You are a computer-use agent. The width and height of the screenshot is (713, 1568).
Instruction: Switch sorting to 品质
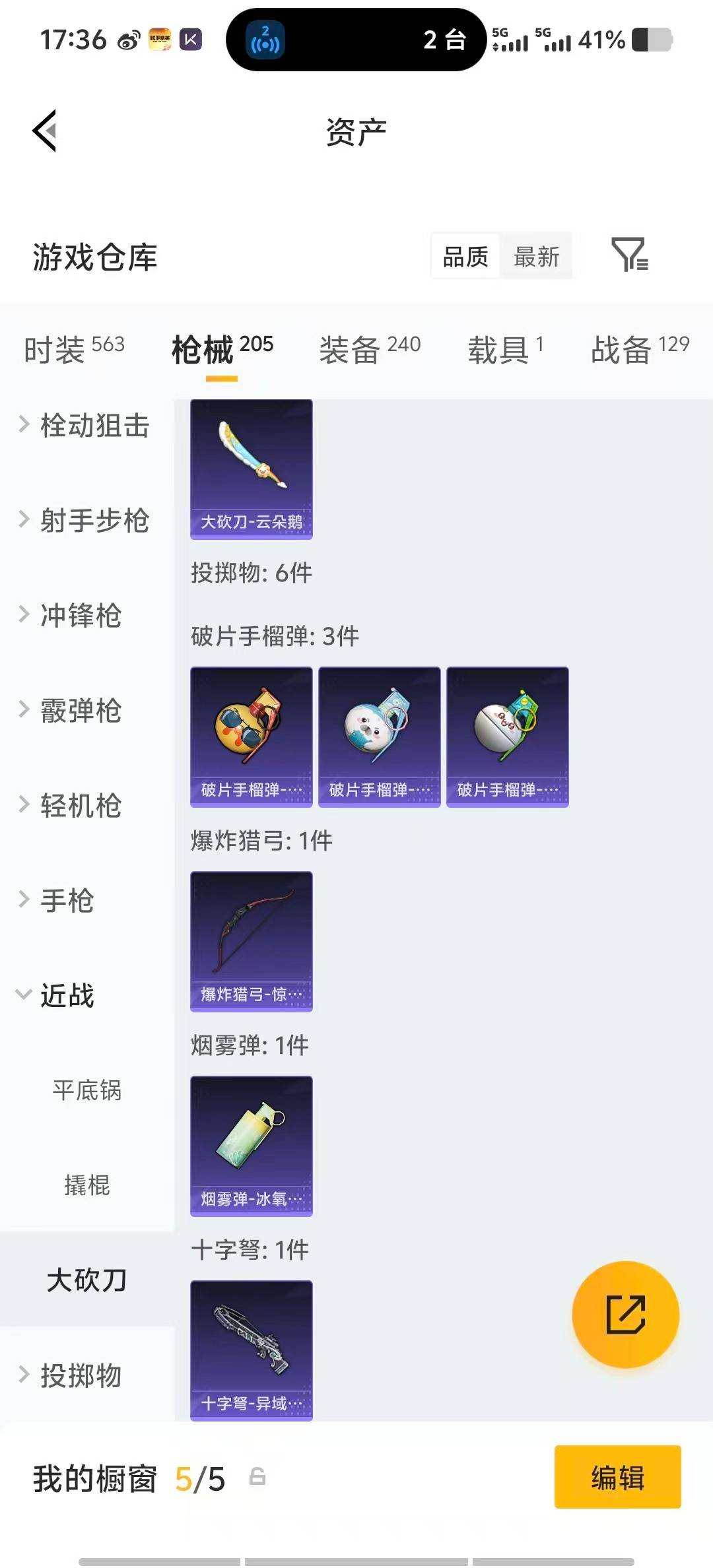point(464,256)
